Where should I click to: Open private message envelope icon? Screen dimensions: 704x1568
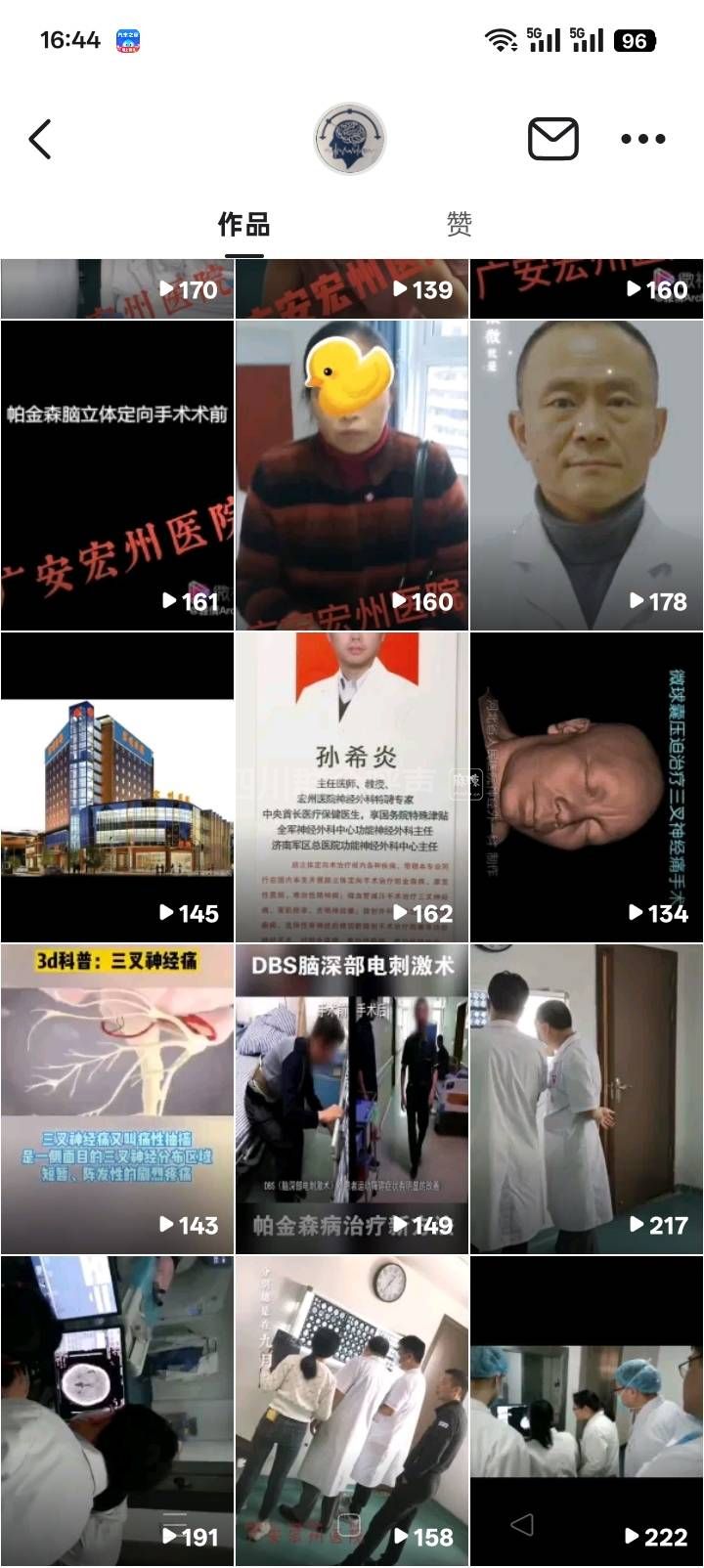(x=553, y=140)
